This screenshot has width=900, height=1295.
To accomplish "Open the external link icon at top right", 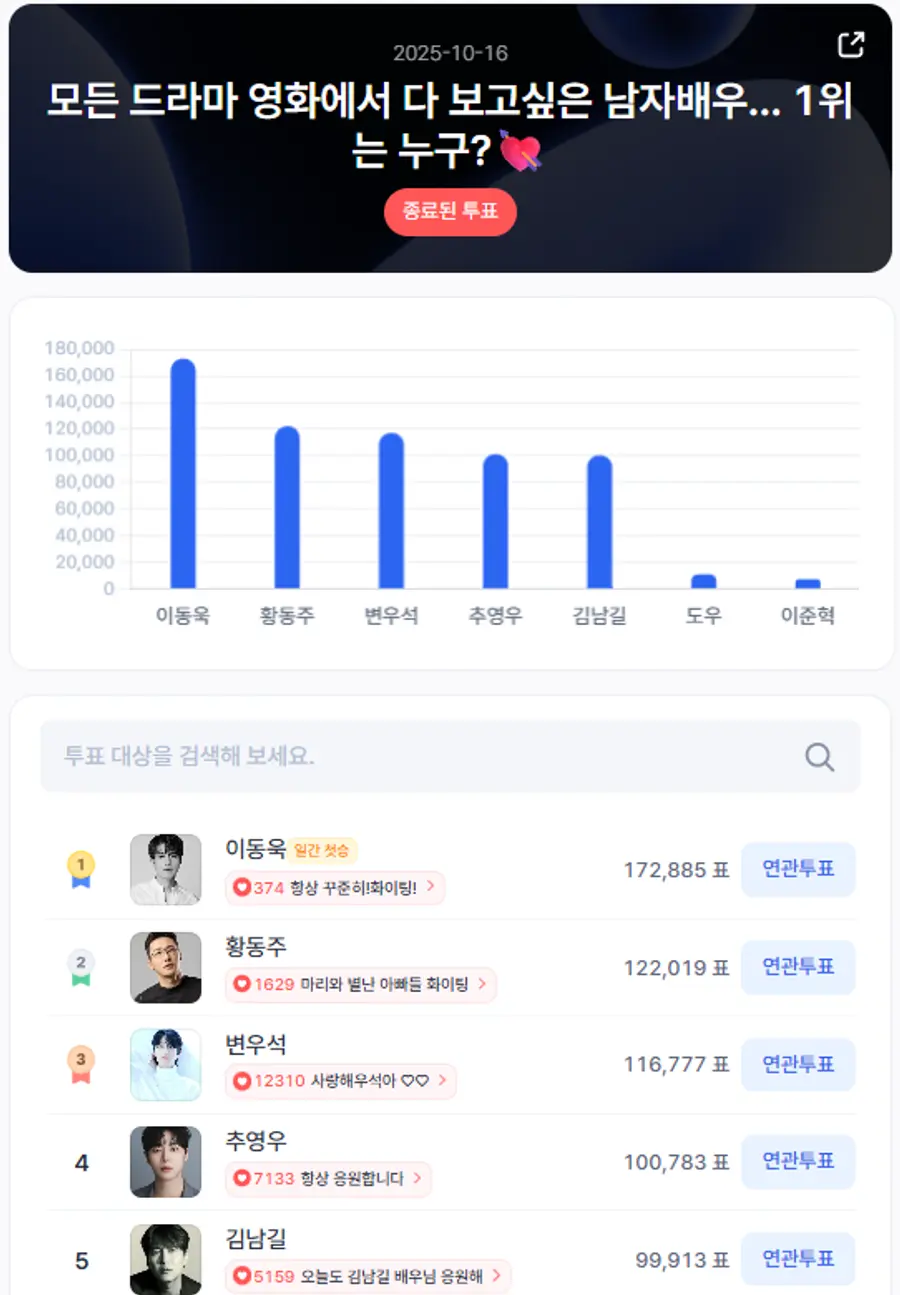I will coord(850,44).
